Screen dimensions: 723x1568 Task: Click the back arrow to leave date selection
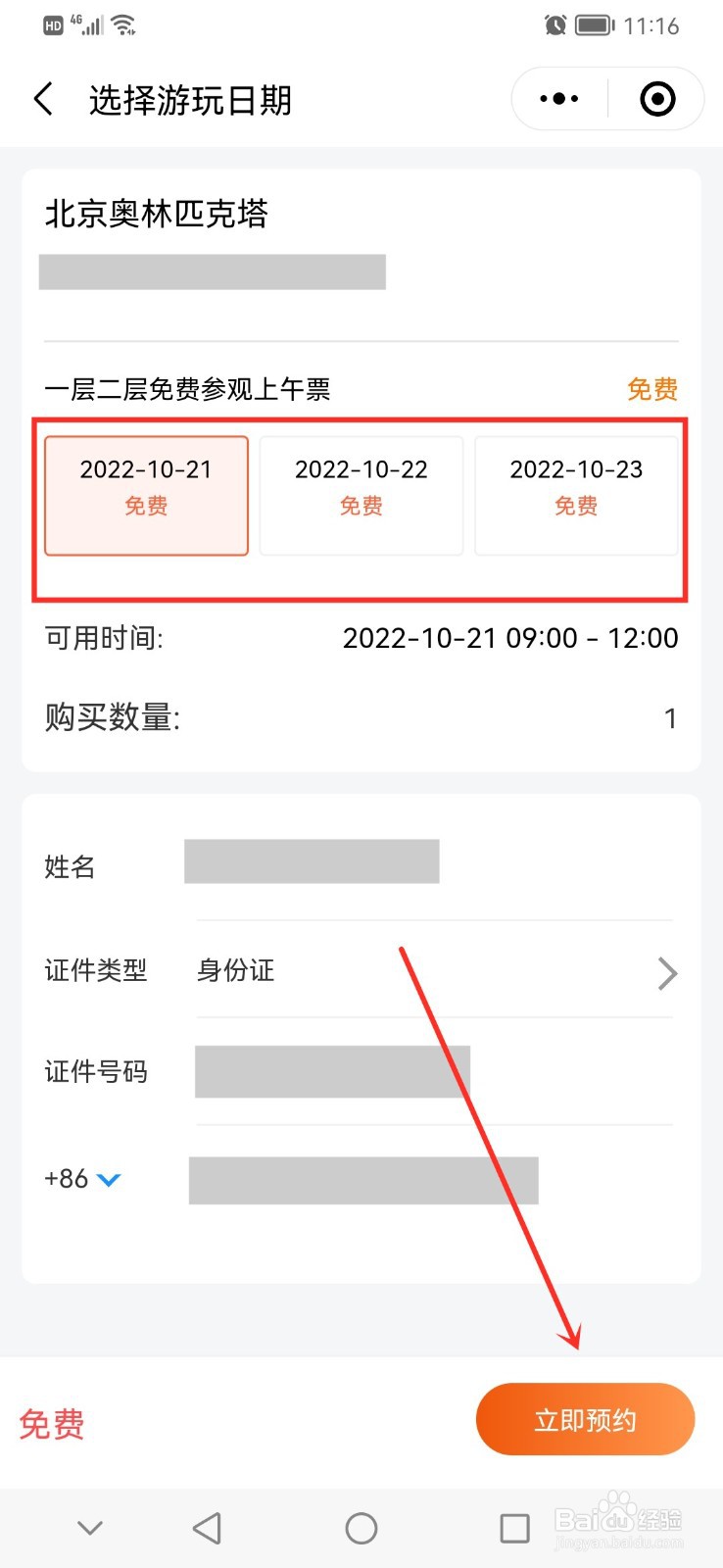click(43, 98)
